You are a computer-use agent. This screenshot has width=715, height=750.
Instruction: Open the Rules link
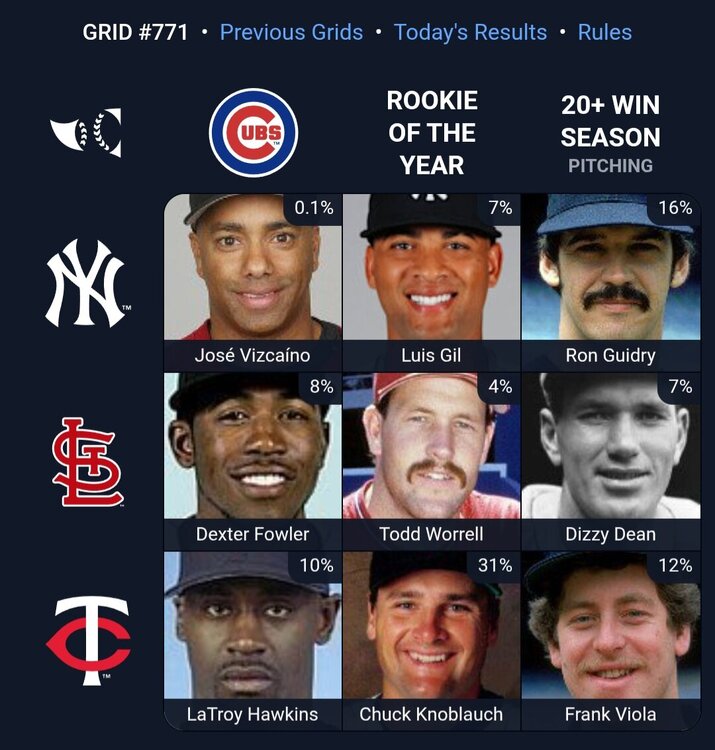point(604,32)
